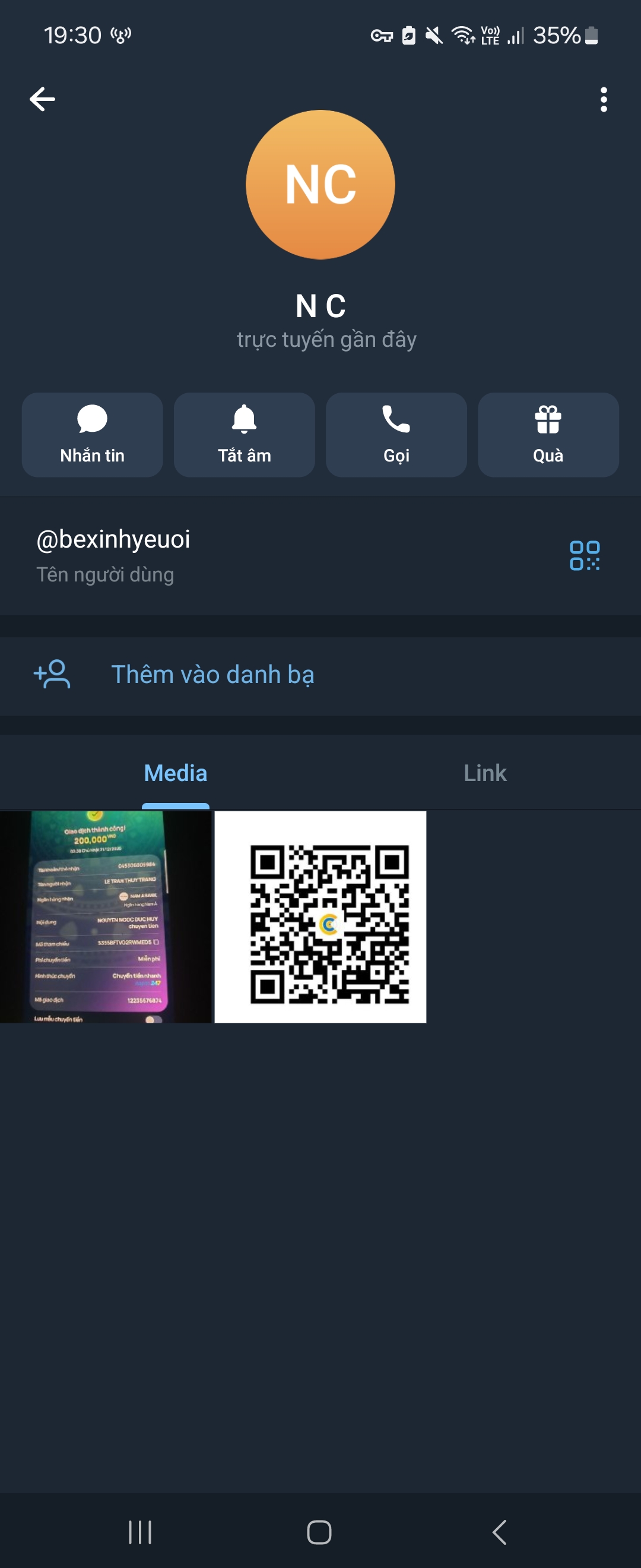This screenshot has width=641, height=1568.
Task: Open recent apps from navigation bar
Action: pyautogui.click(x=140, y=1532)
